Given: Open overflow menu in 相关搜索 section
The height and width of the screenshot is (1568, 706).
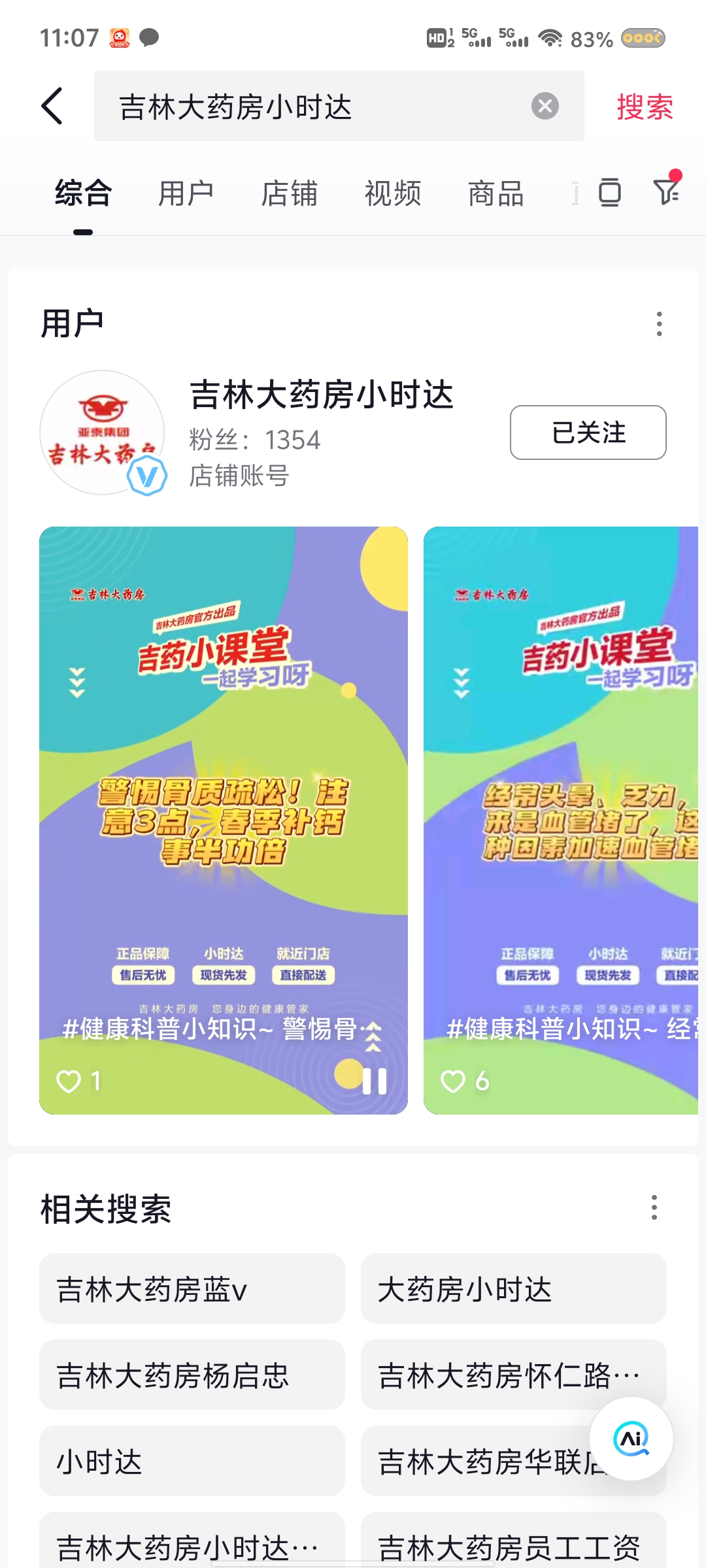Looking at the screenshot, I should point(654,1207).
